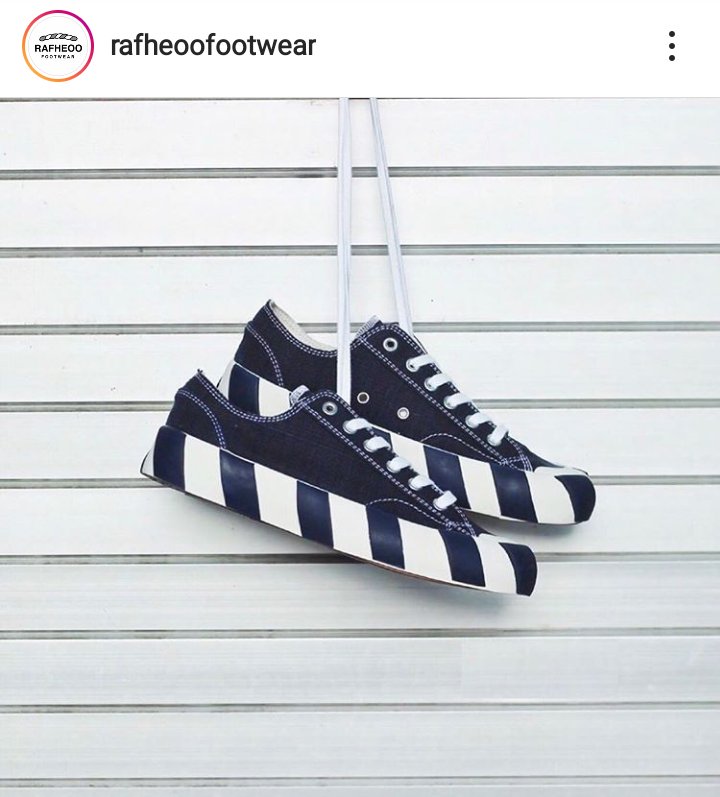Open the post's three-dot overflow menu

point(672,46)
